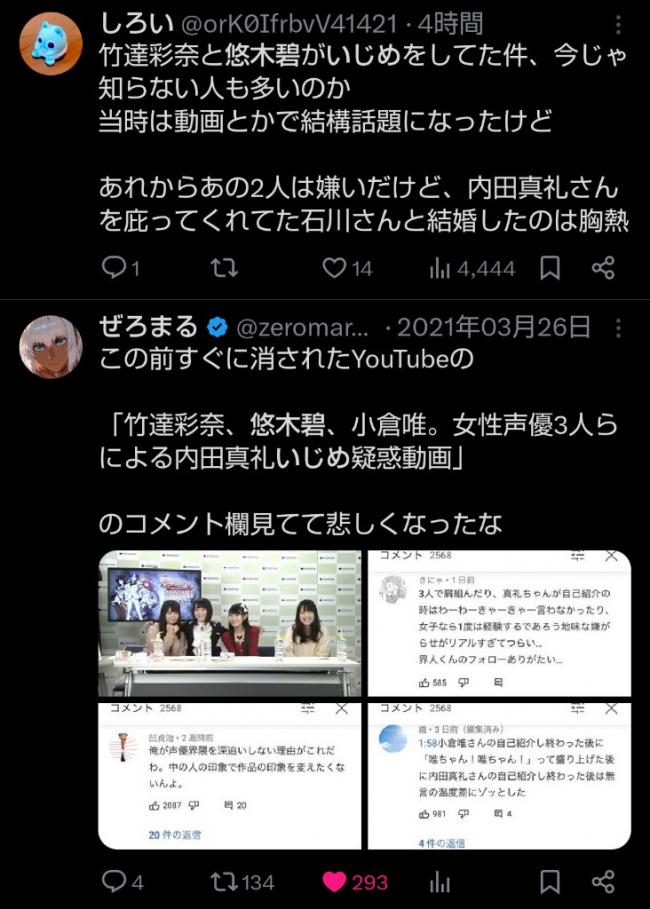The height and width of the screenshot is (909, 650).
Task: Open しろい's profile avatar
Action: tap(51, 46)
